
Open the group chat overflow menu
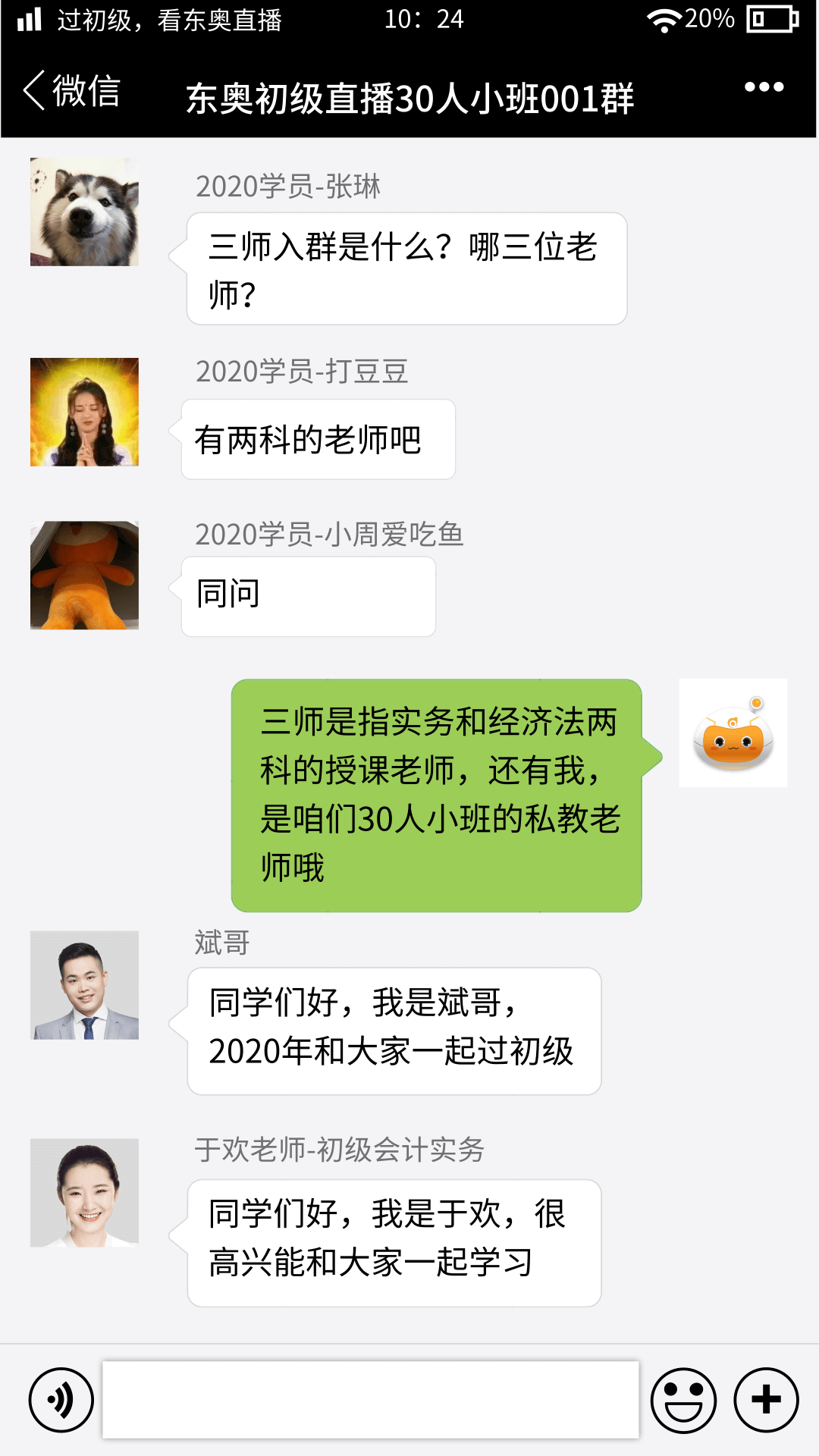764,87
